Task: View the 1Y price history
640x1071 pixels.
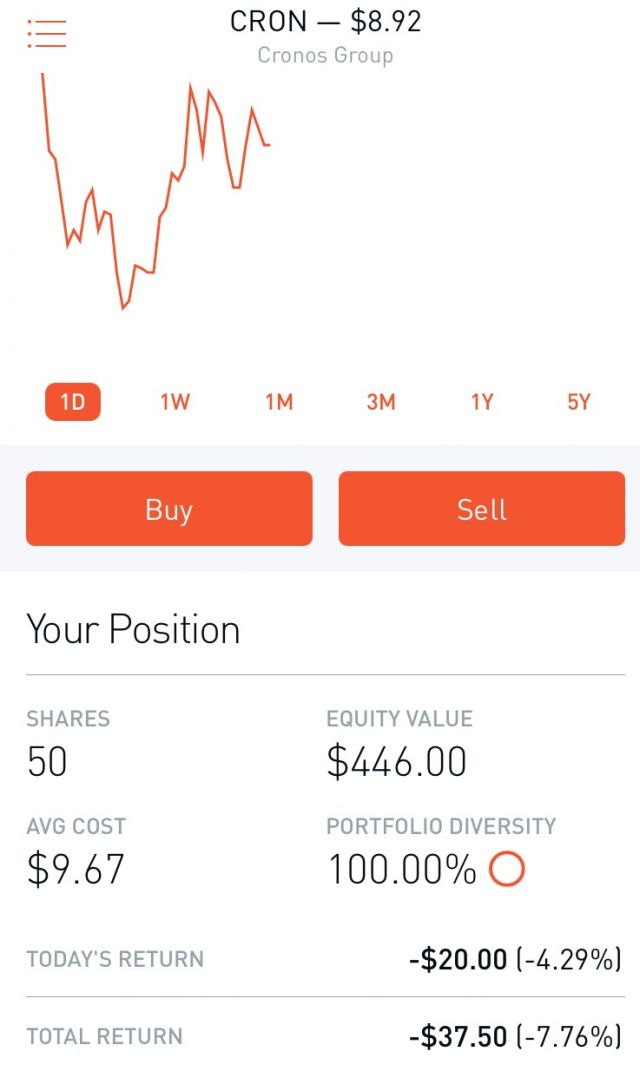Action: [x=482, y=402]
